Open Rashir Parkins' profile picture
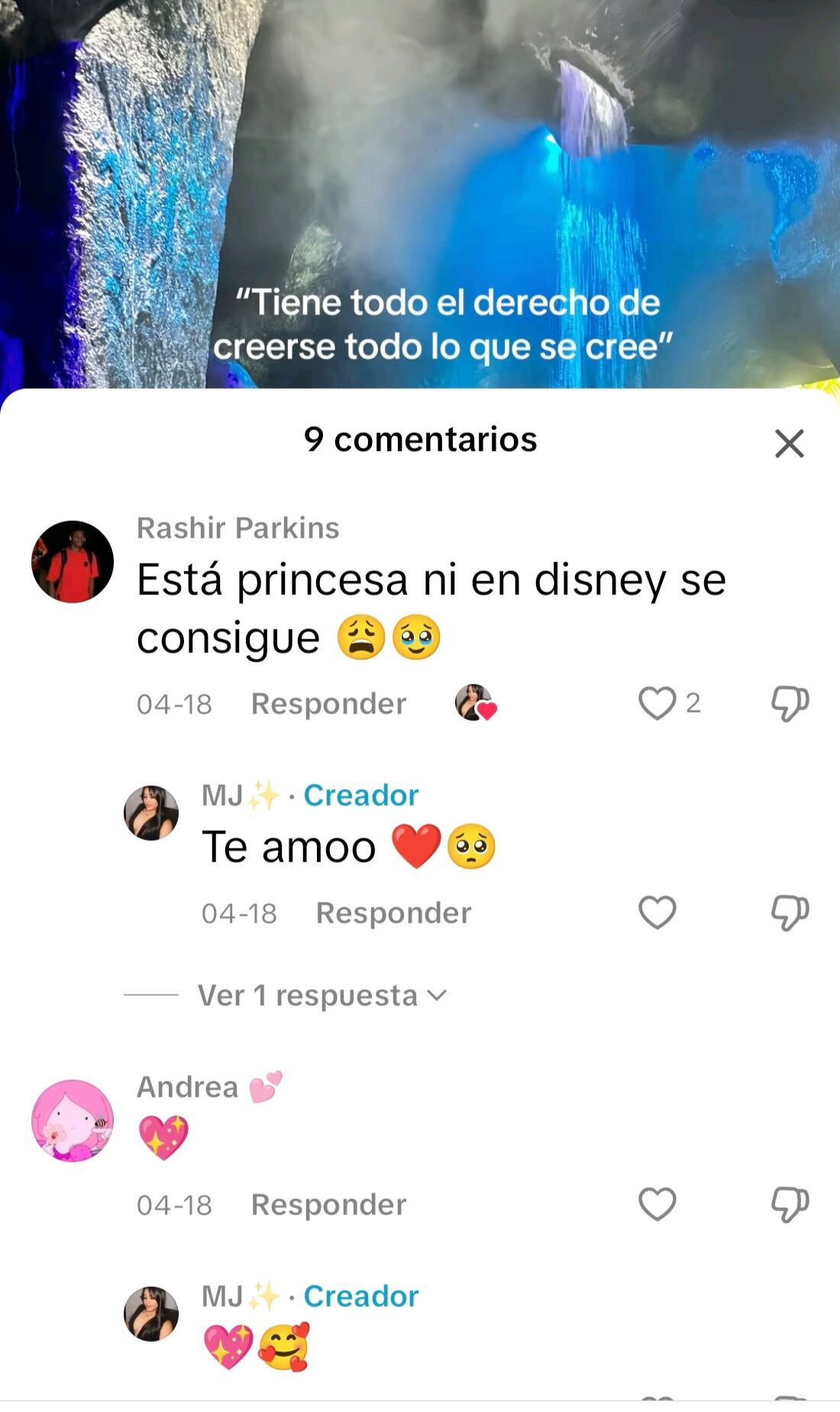Viewport: 840px width, 1412px height. (73, 562)
